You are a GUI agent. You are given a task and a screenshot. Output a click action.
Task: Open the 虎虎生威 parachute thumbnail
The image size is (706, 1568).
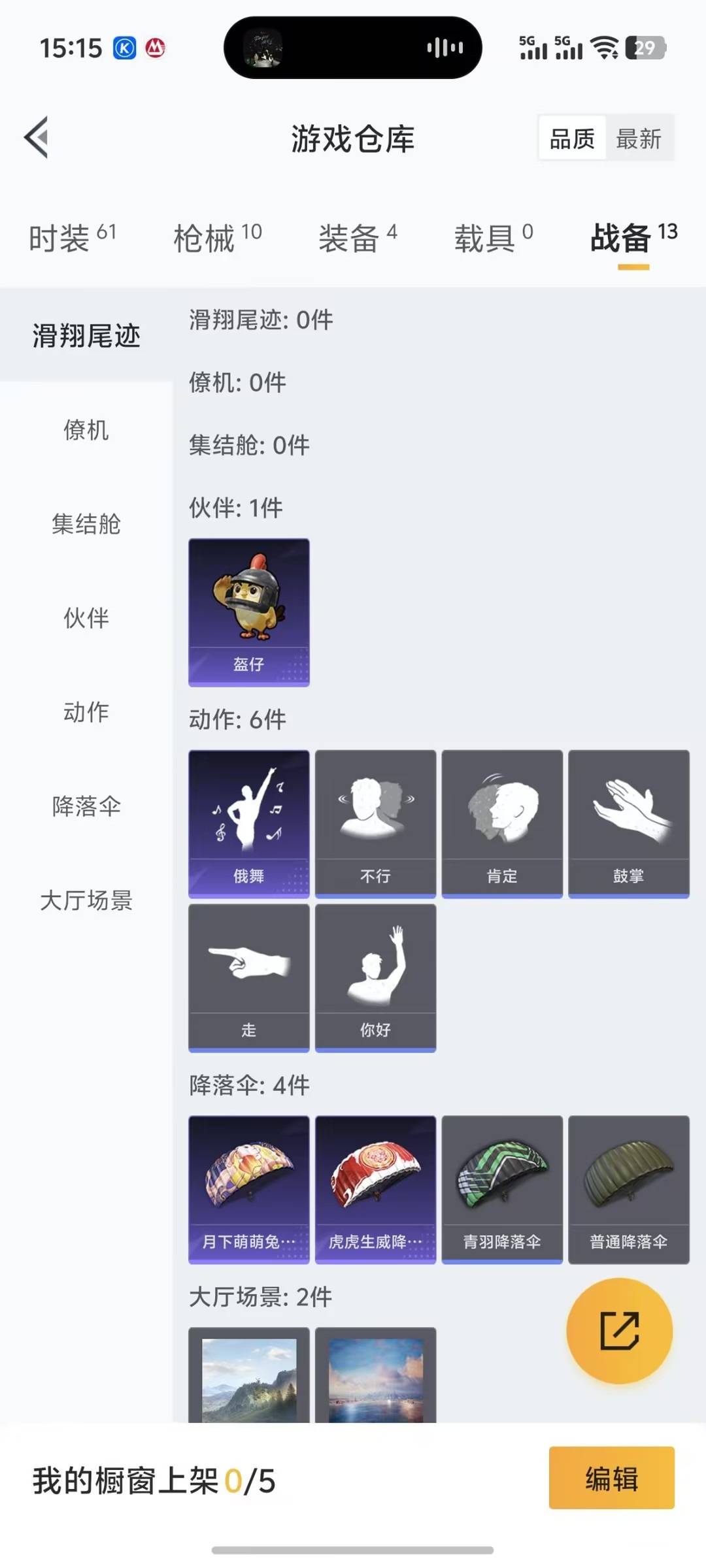point(375,1189)
